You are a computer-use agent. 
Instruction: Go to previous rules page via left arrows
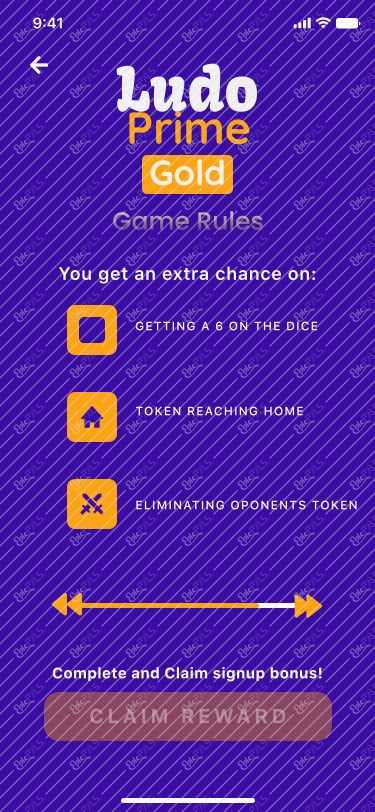(67, 605)
